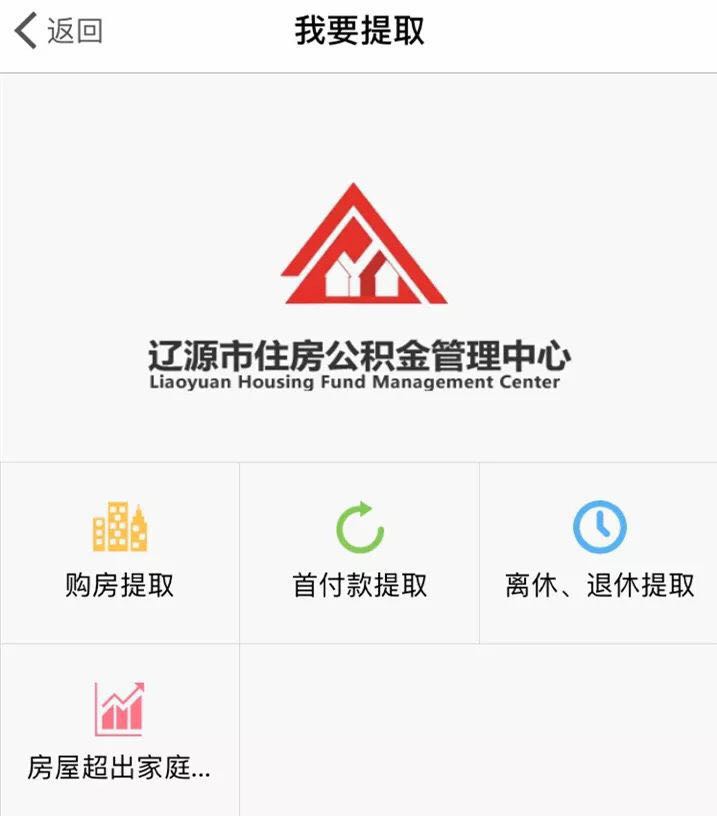Go back using the 返回 button
This screenshot has width=717, height=816.
click(58, 31)
